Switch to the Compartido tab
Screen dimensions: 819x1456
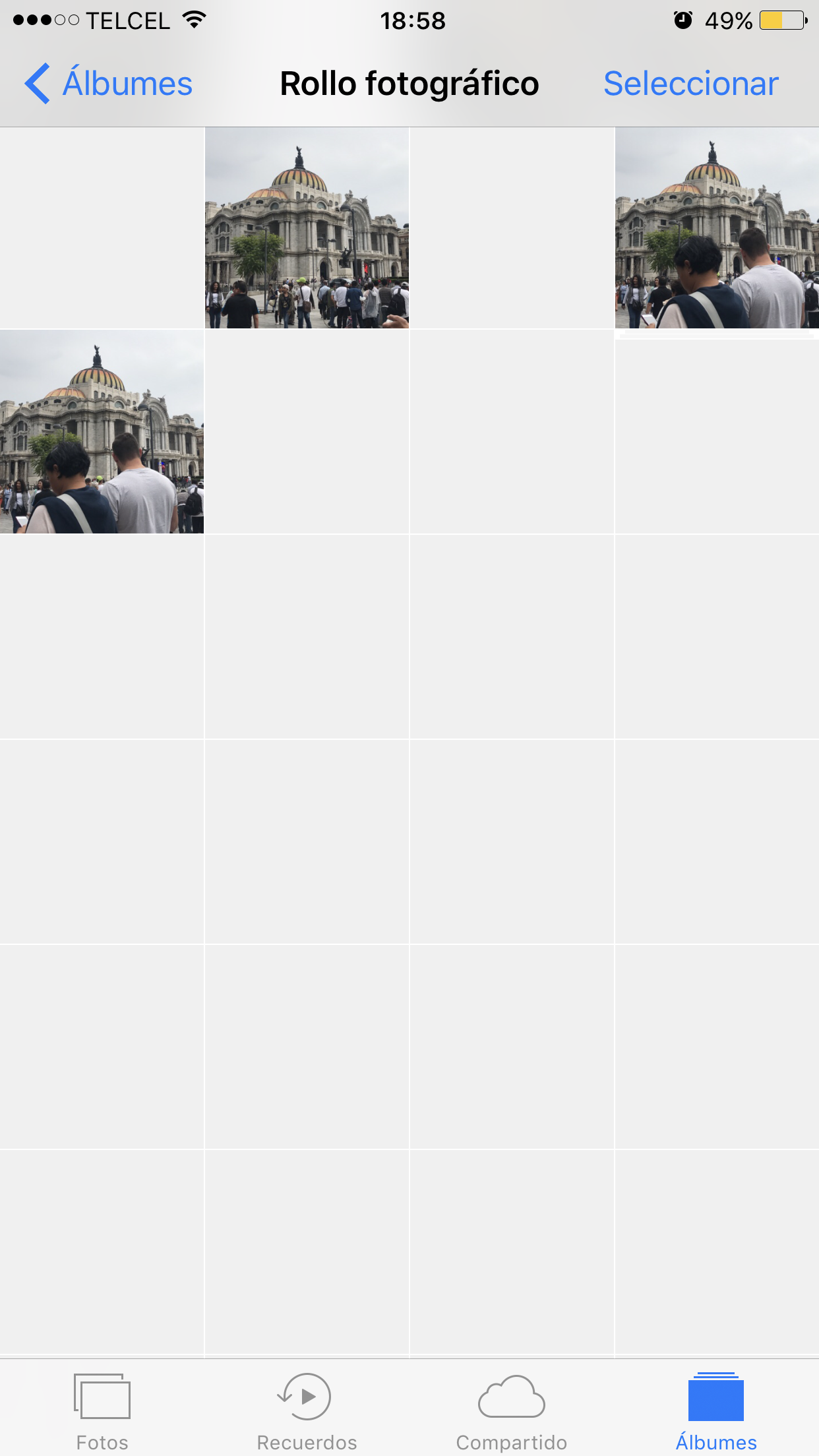512,1411
